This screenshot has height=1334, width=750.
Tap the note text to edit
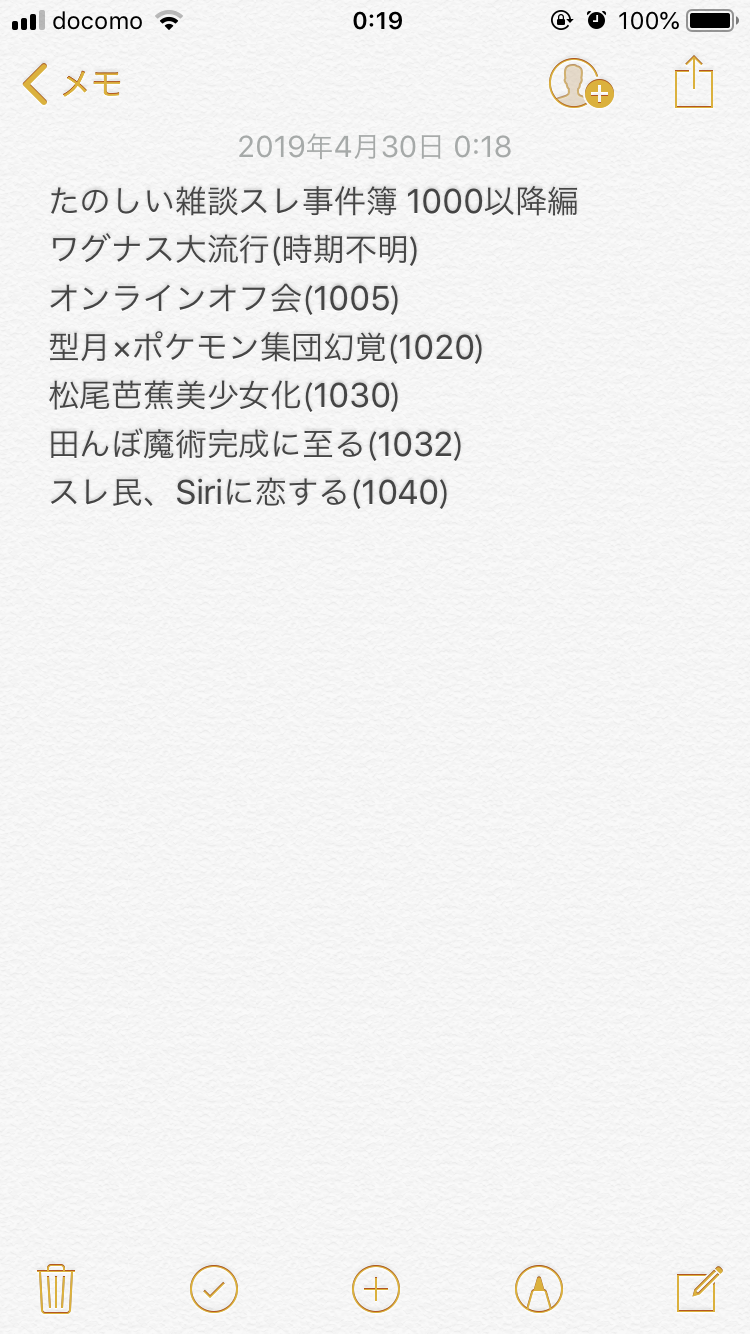[x=300, y=348]
